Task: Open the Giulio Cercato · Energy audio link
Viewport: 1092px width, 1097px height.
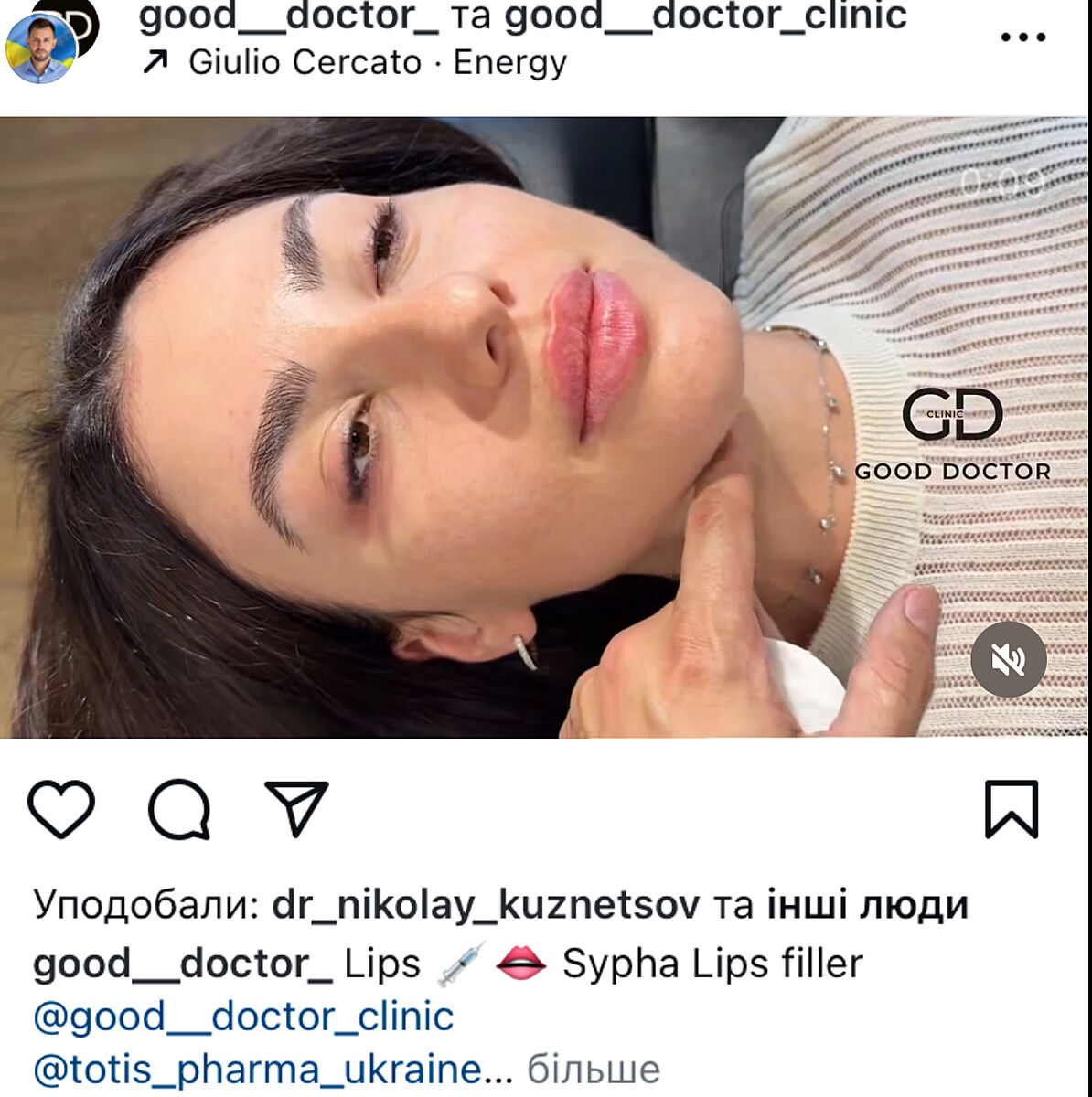Action: point(377,62)
